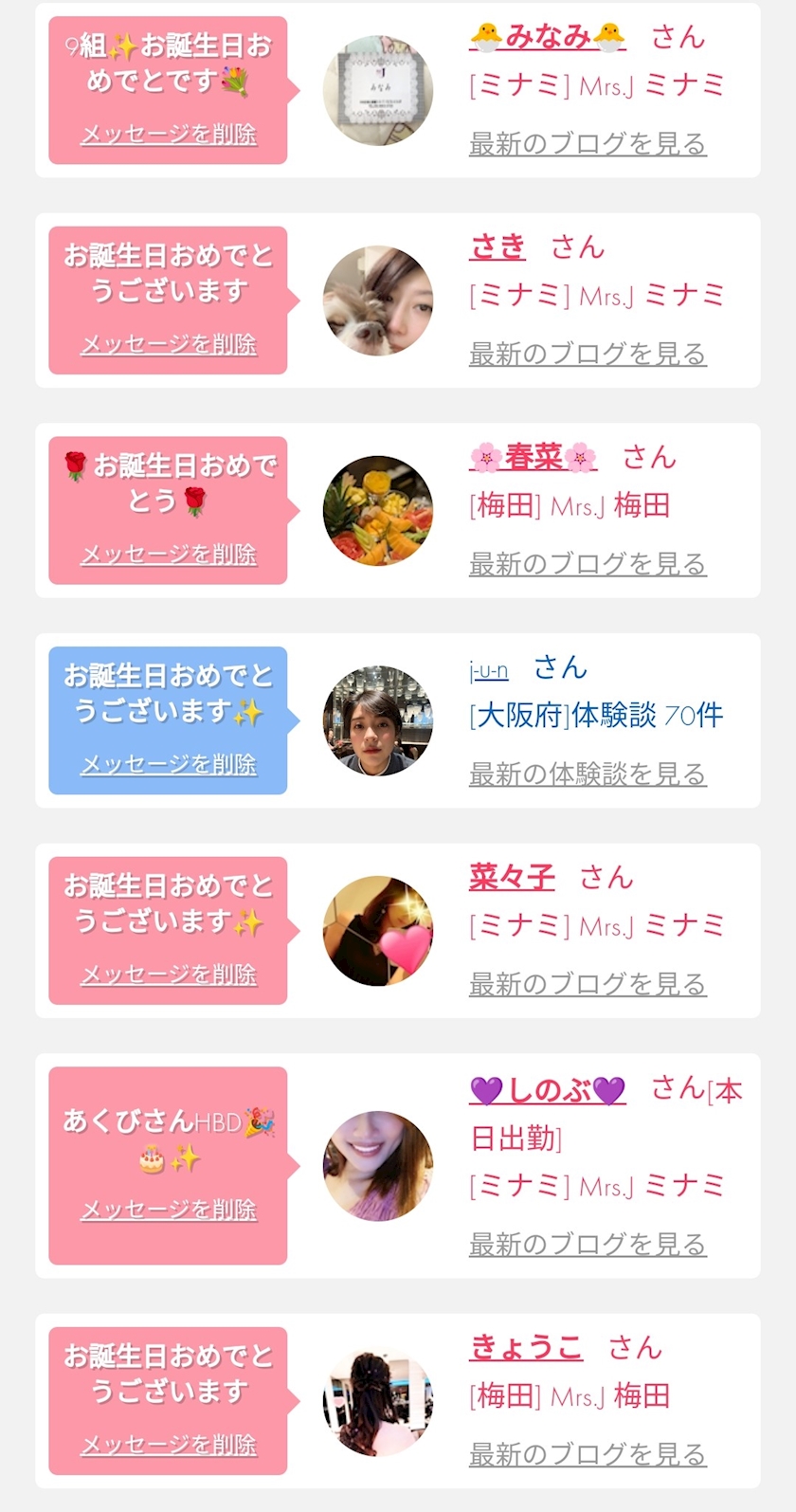Delete the birthday message from さき

point(169,345)
